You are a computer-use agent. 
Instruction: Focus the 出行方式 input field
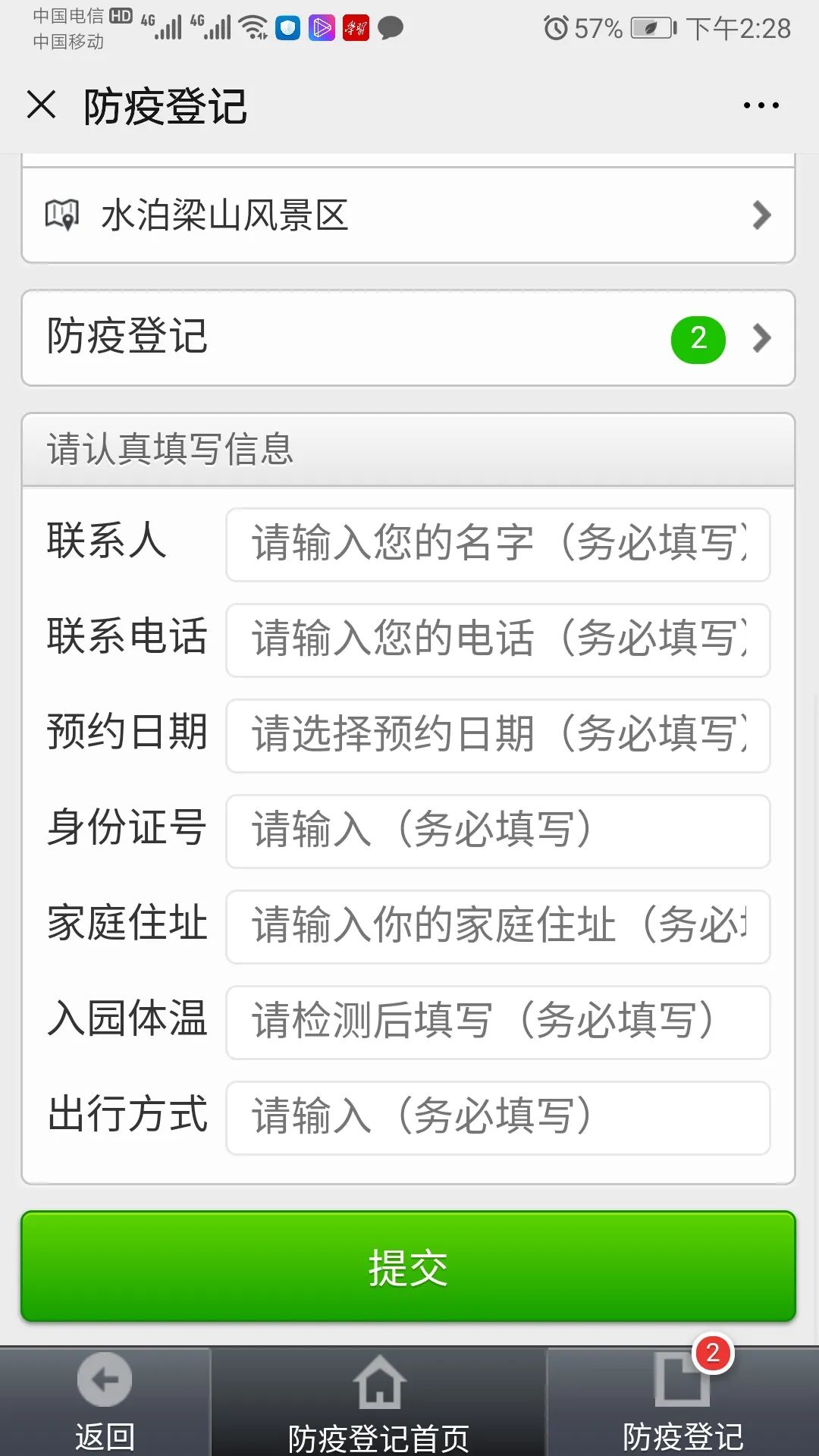[498, 1118]
